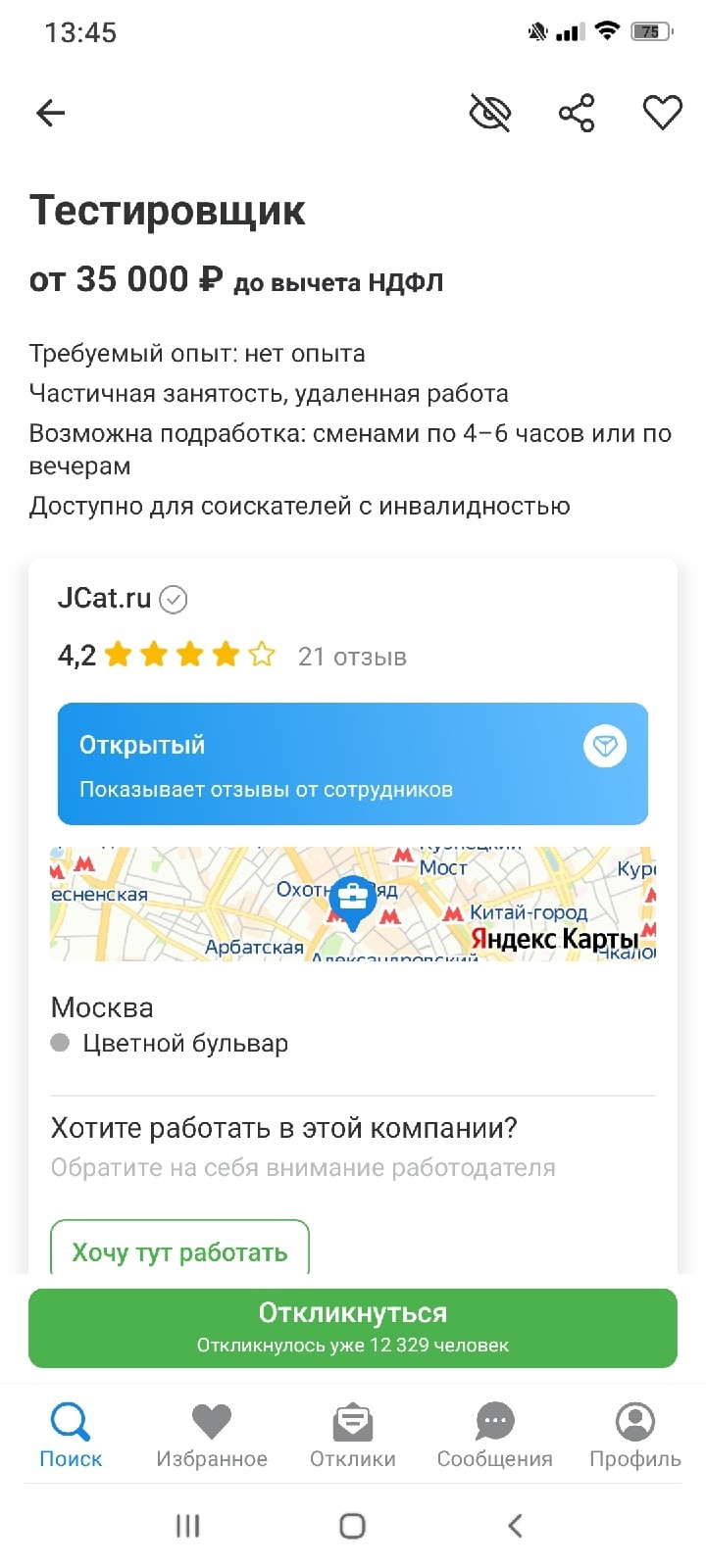
Task: Go to the Профиль tab
Action: point(635,1435)
